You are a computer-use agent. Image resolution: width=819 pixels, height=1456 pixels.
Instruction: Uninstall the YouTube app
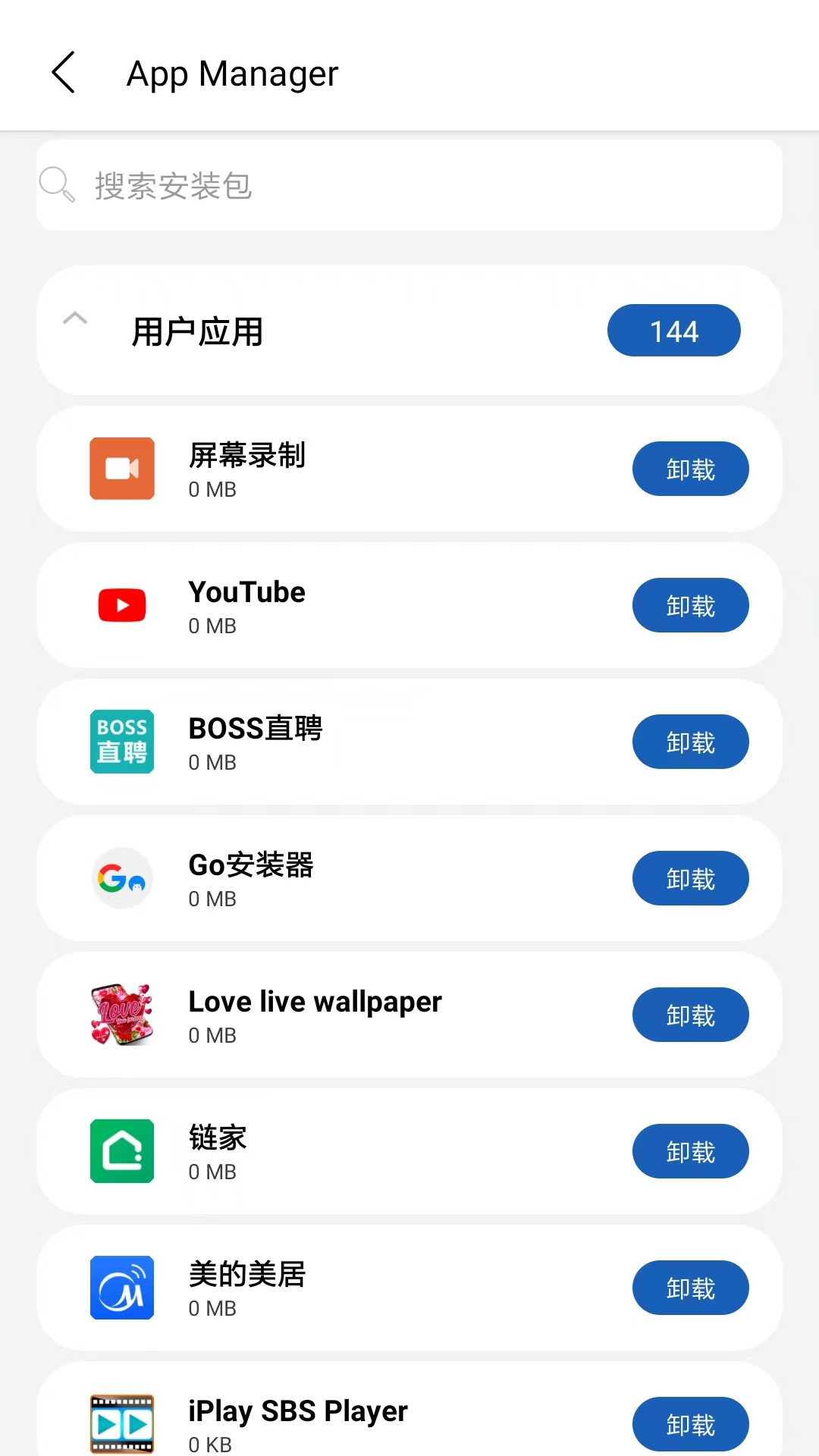coord(690,605)
